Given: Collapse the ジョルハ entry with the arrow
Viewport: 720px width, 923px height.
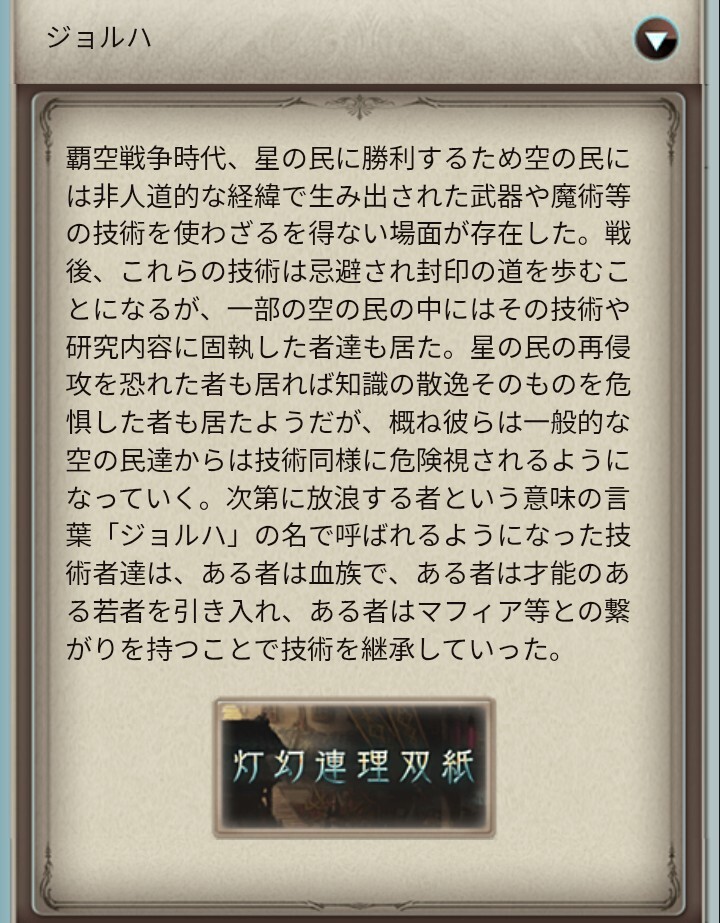Looking at the screenshot, I should [x=656, y=40].
